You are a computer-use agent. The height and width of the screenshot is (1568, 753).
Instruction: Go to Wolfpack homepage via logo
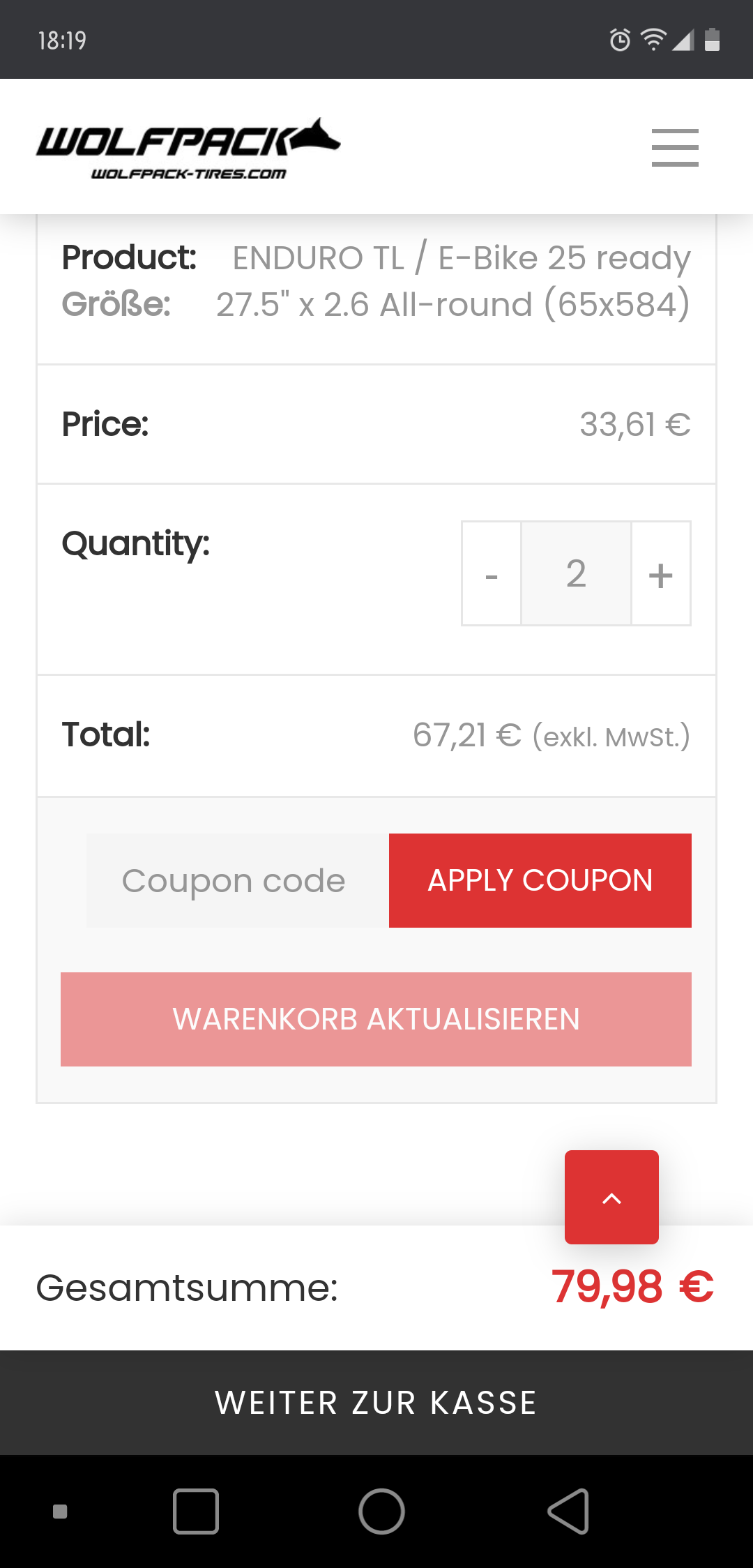tap(188, 148)
